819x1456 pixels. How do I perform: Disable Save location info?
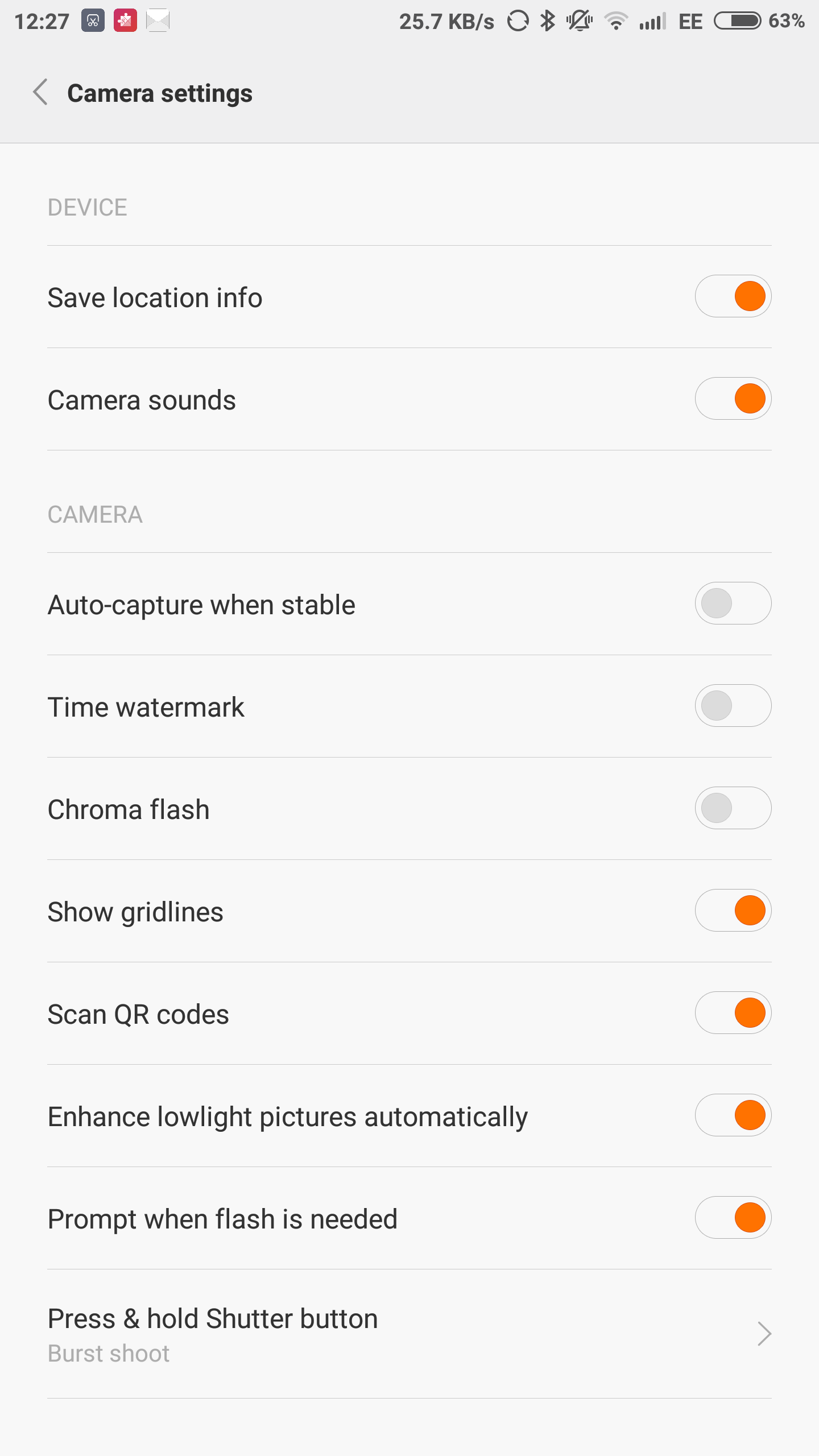pyautogui.click(x=733, y=296)
